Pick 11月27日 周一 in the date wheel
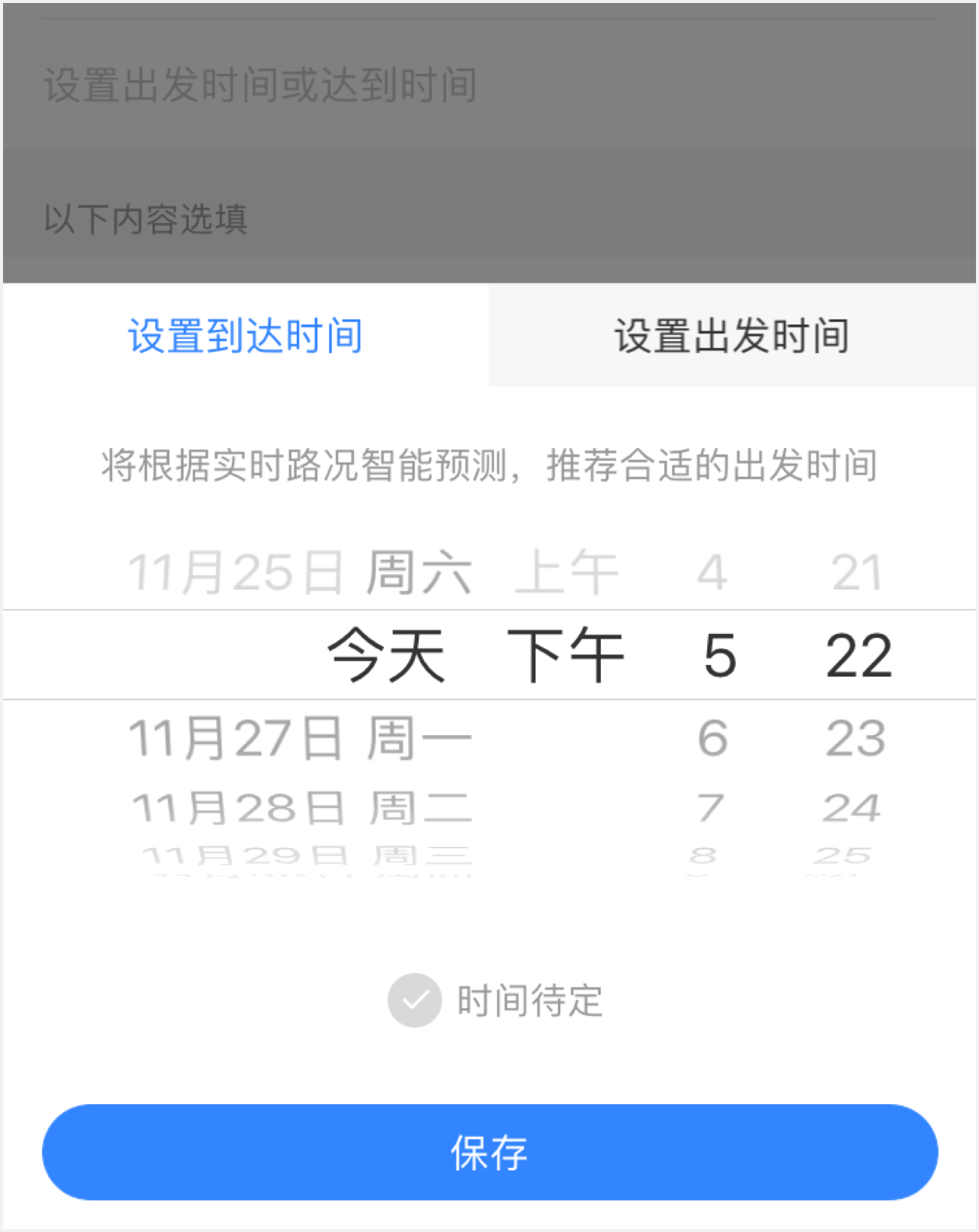Image resolution: width=979 pixels, height=1232 pixels. 300,738
